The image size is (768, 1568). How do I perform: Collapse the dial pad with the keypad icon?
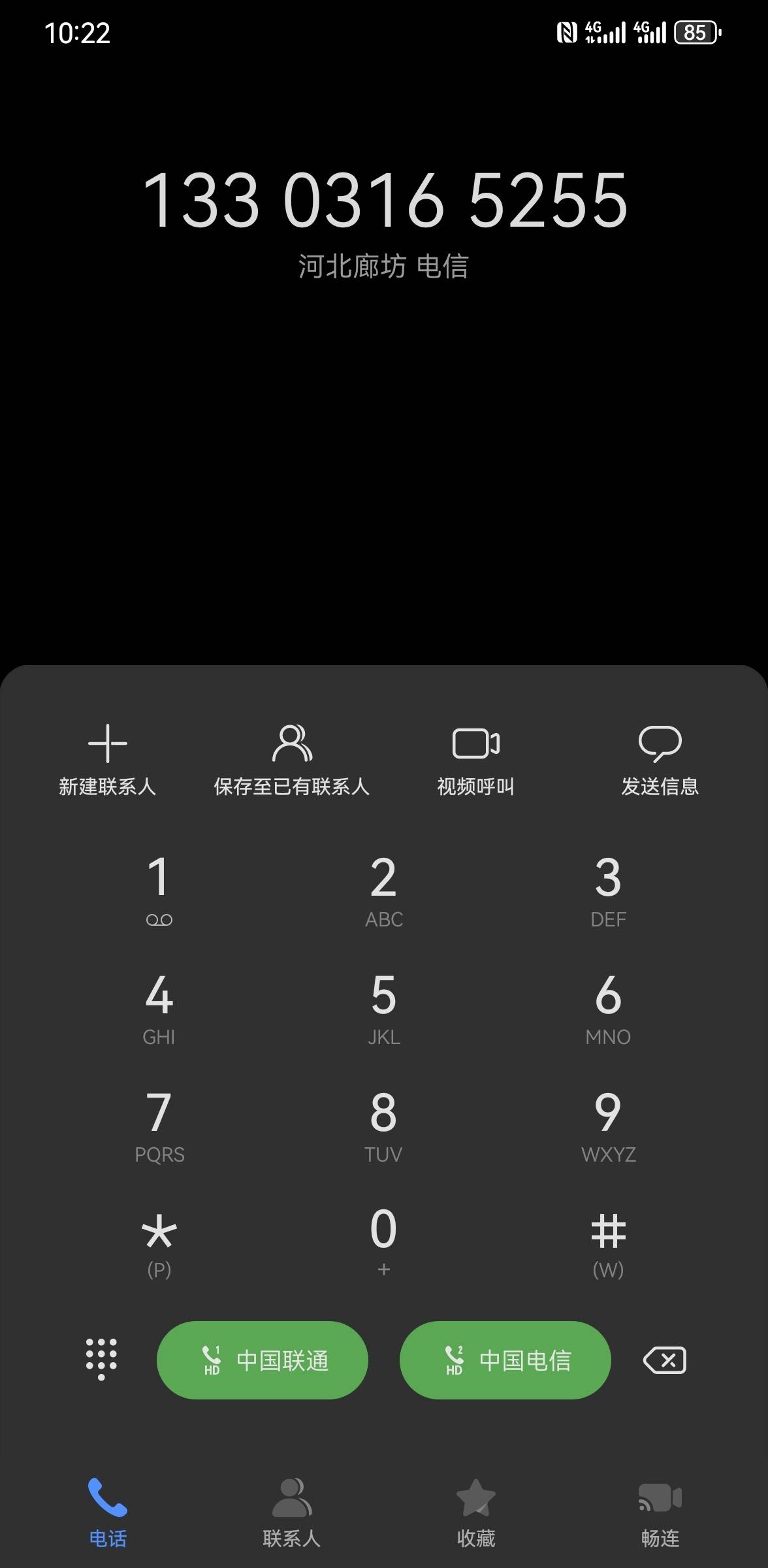[x=101, y=1359]
